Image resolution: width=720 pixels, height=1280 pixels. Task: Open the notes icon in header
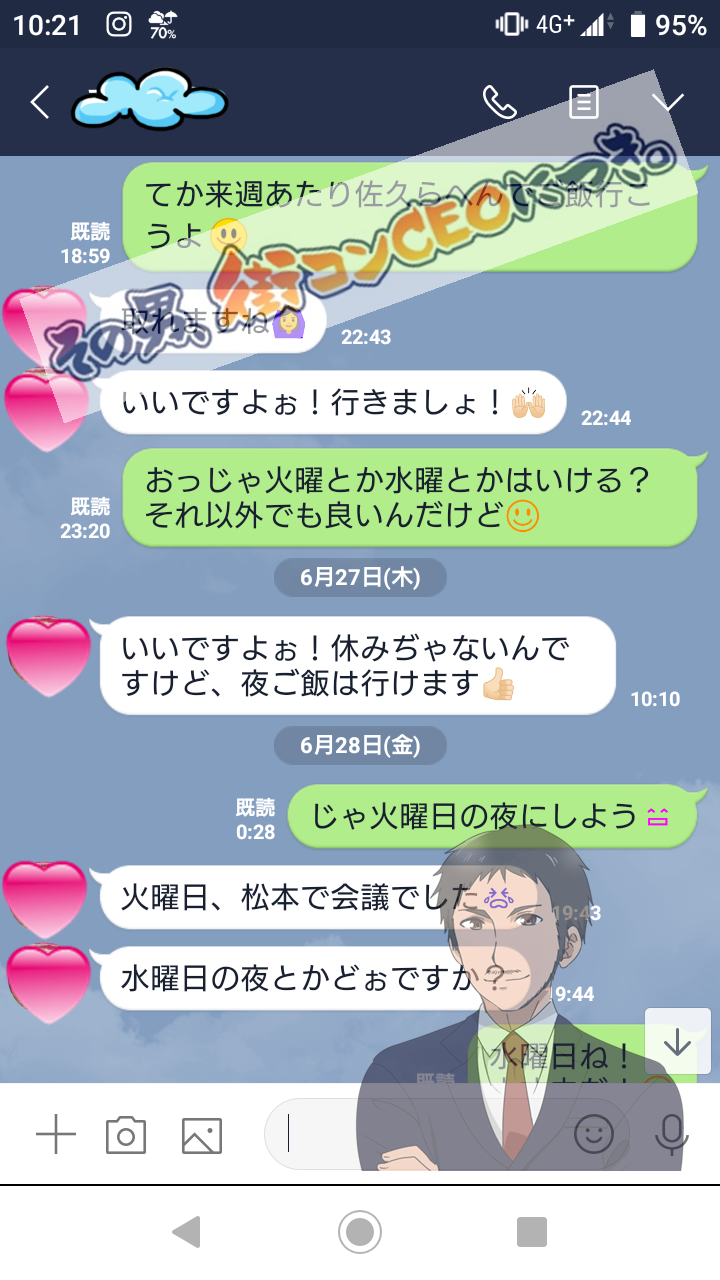point(584,102)
